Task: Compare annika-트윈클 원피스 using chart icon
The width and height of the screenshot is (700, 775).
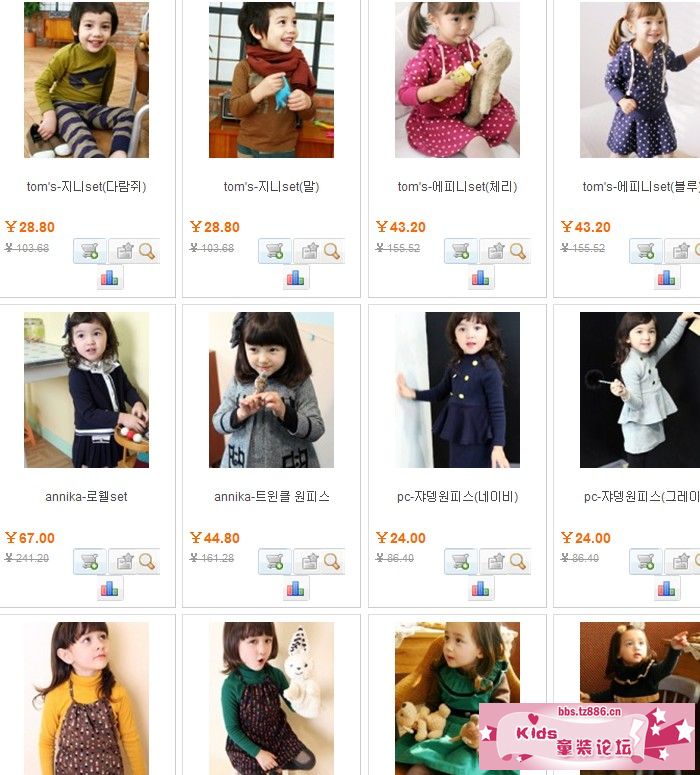Action: (295, 588)
